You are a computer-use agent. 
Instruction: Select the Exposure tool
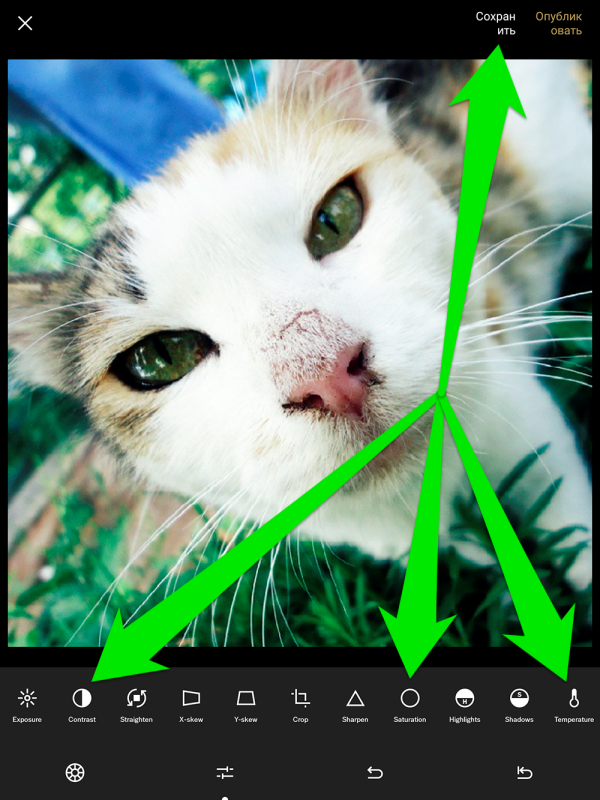(x=27, y=704)
